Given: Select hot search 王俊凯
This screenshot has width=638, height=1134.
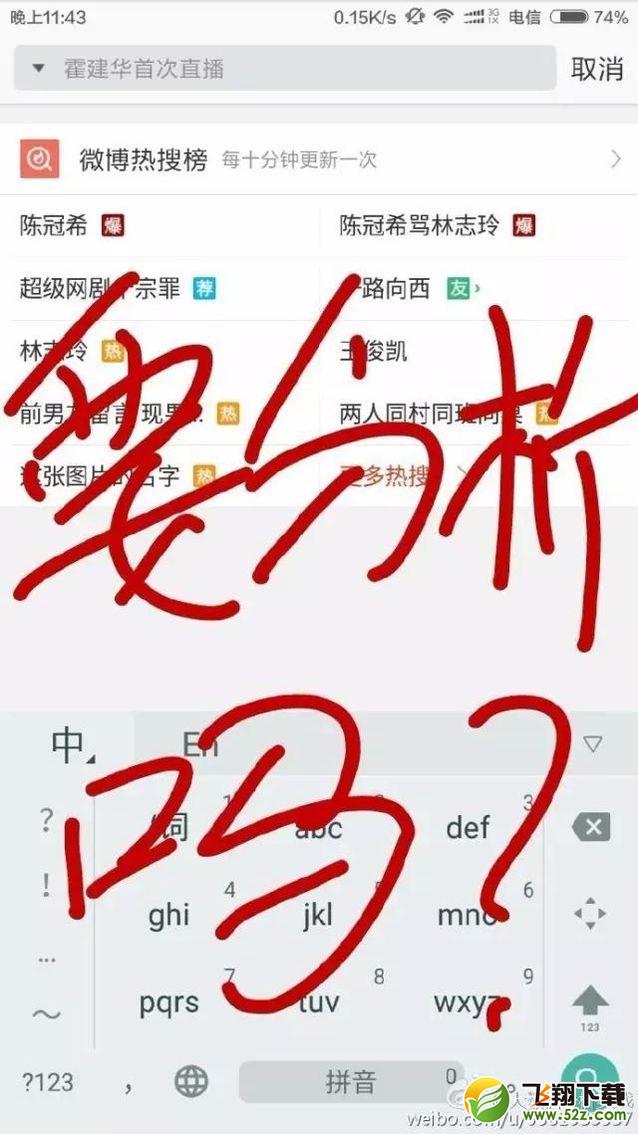Looking at the screenshot, I should (374, 351).
